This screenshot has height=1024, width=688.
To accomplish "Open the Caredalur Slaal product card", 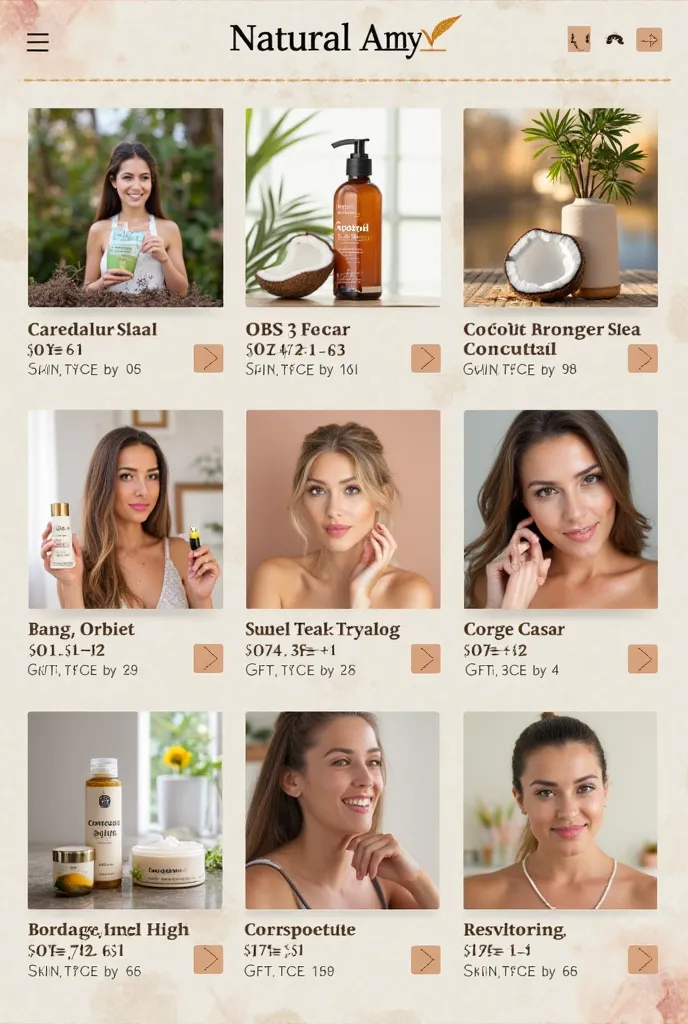I will click(125, 207).
